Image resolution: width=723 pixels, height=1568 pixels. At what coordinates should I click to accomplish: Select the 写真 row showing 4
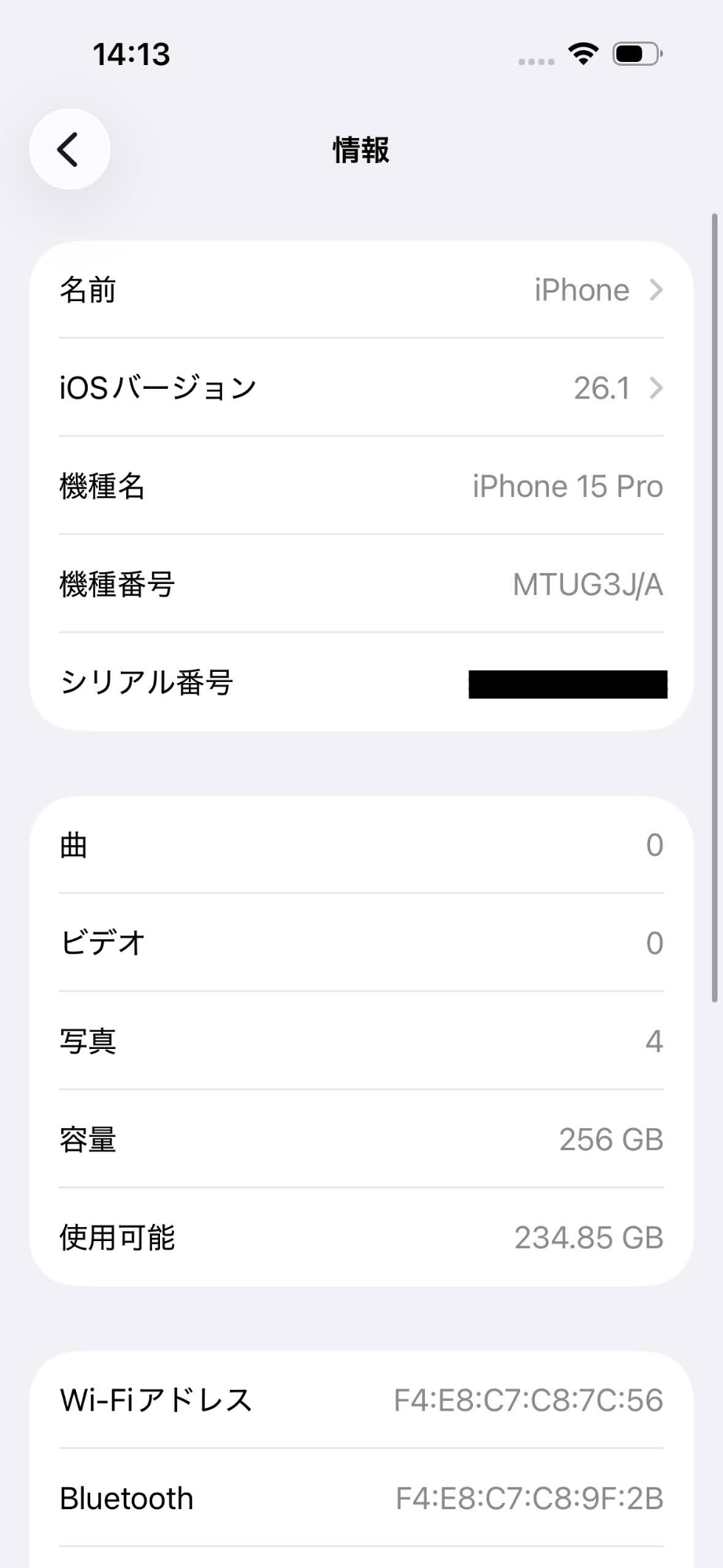click(x=361, y=1041)
